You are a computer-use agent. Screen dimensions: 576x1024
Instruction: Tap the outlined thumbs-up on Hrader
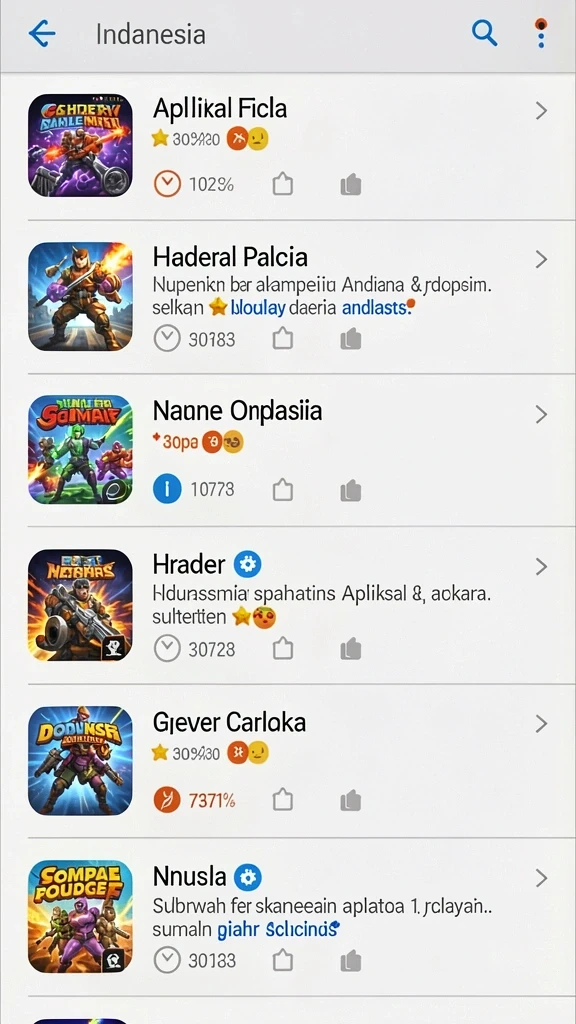[x=282, y=649]
